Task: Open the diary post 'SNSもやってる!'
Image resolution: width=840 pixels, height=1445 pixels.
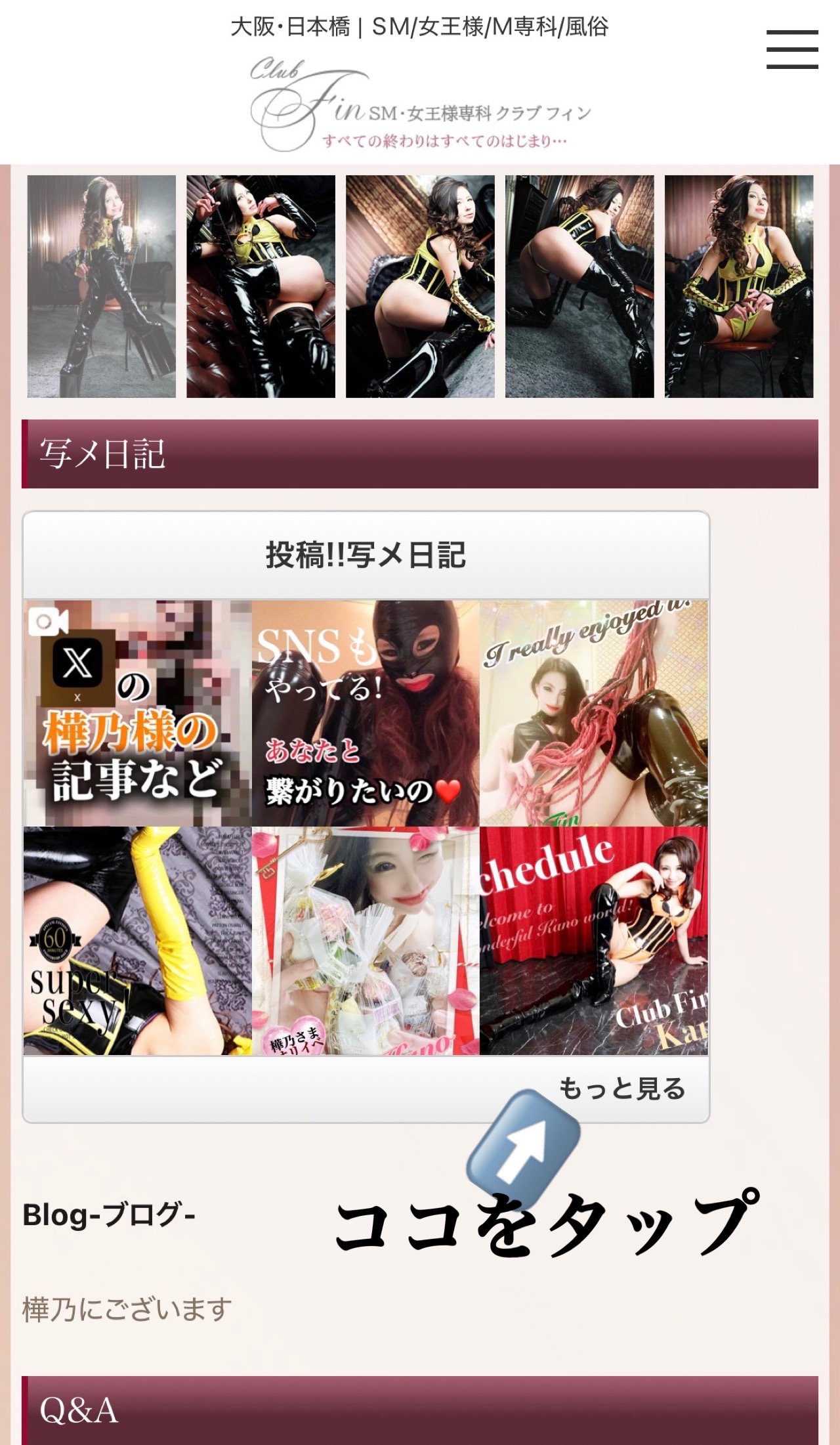Action: click(366, 713)
